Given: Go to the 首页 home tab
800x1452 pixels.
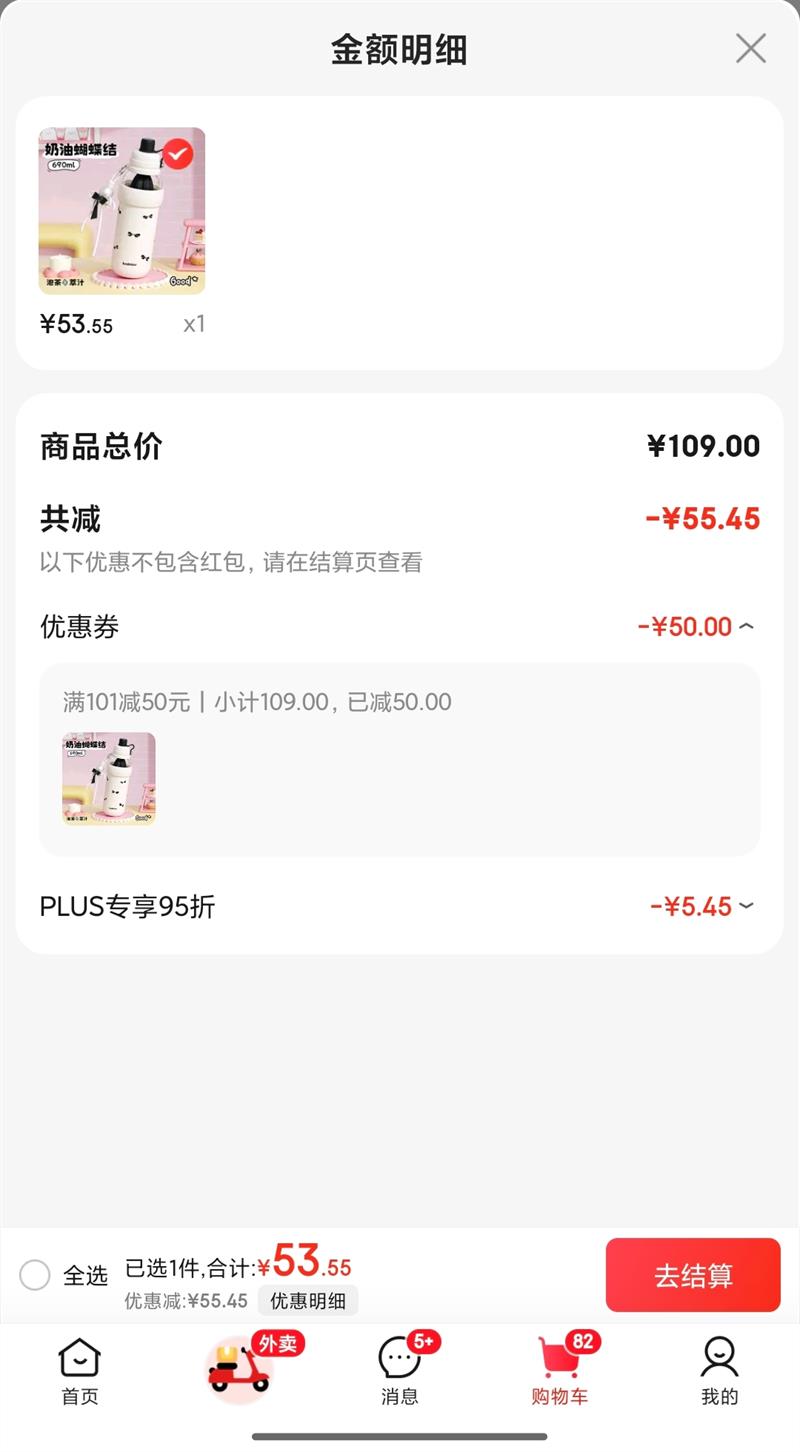Looking at the screenshot, I should coord(80,1371).
